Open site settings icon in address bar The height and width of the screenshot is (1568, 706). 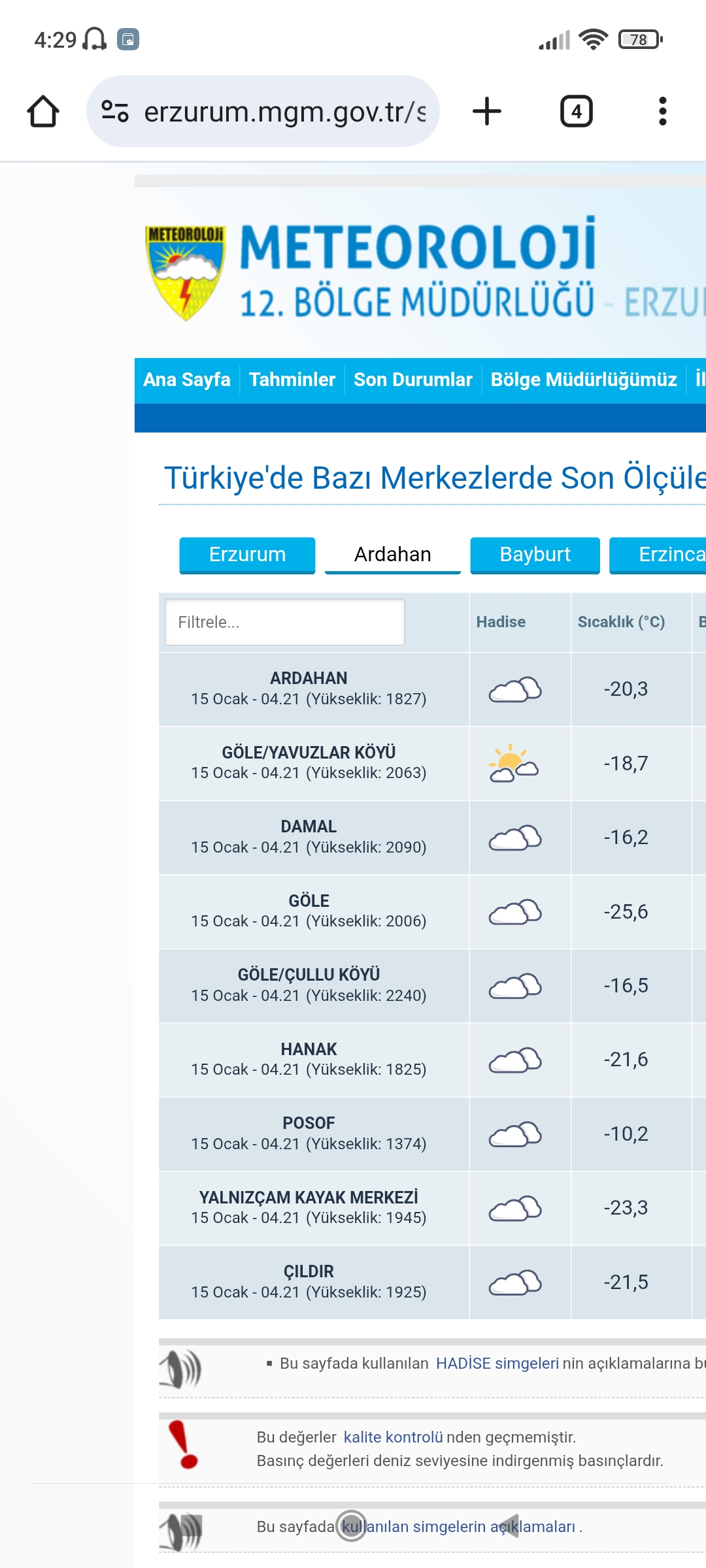point(115,111)
